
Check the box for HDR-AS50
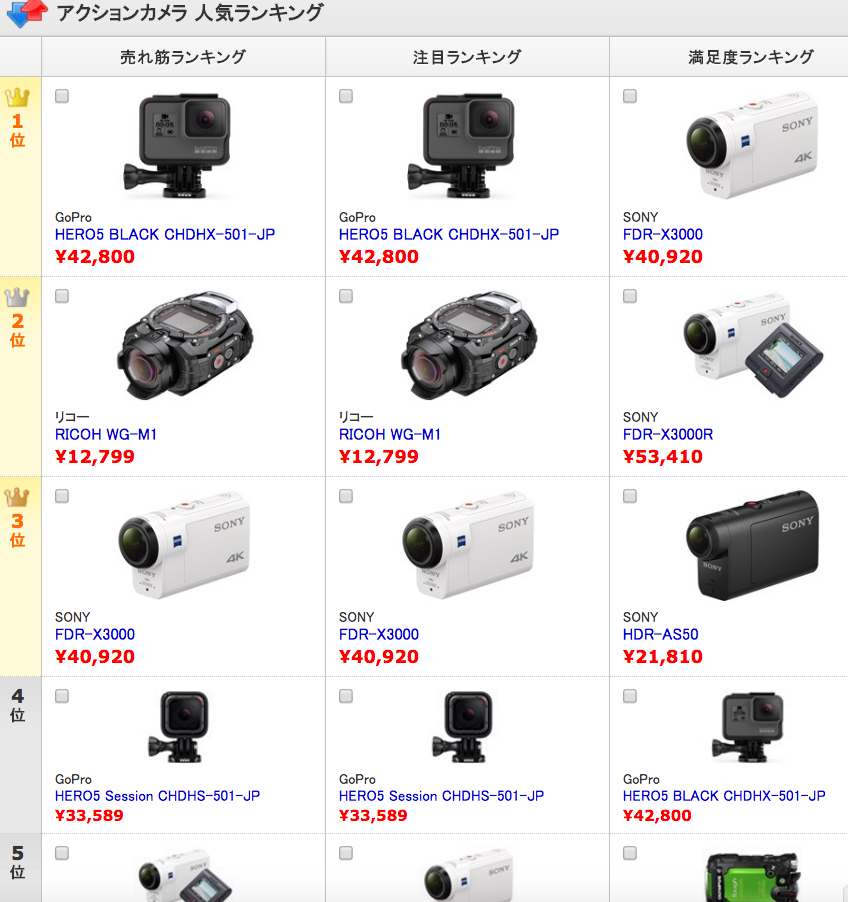point(630,496)
